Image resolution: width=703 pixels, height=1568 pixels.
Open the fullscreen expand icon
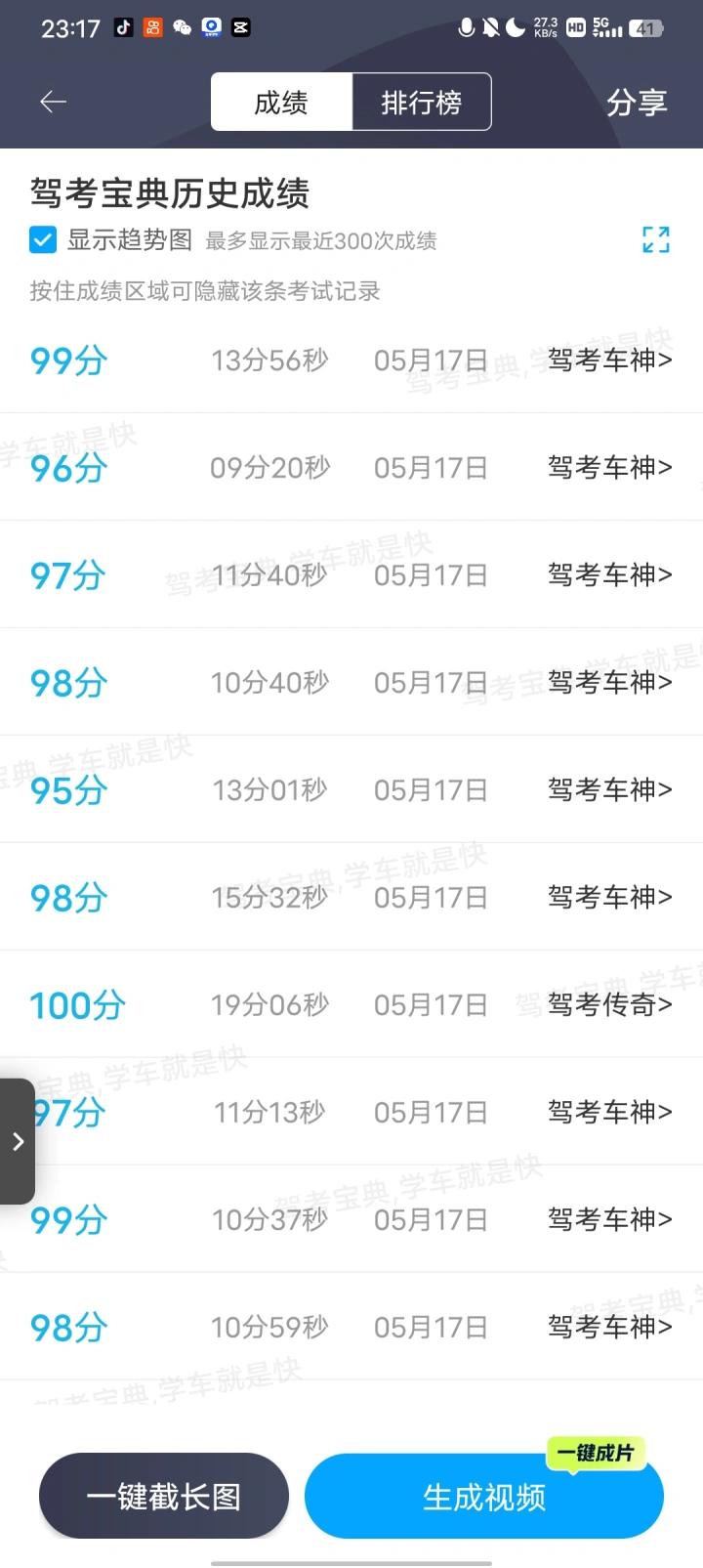[x=656, y=239]
